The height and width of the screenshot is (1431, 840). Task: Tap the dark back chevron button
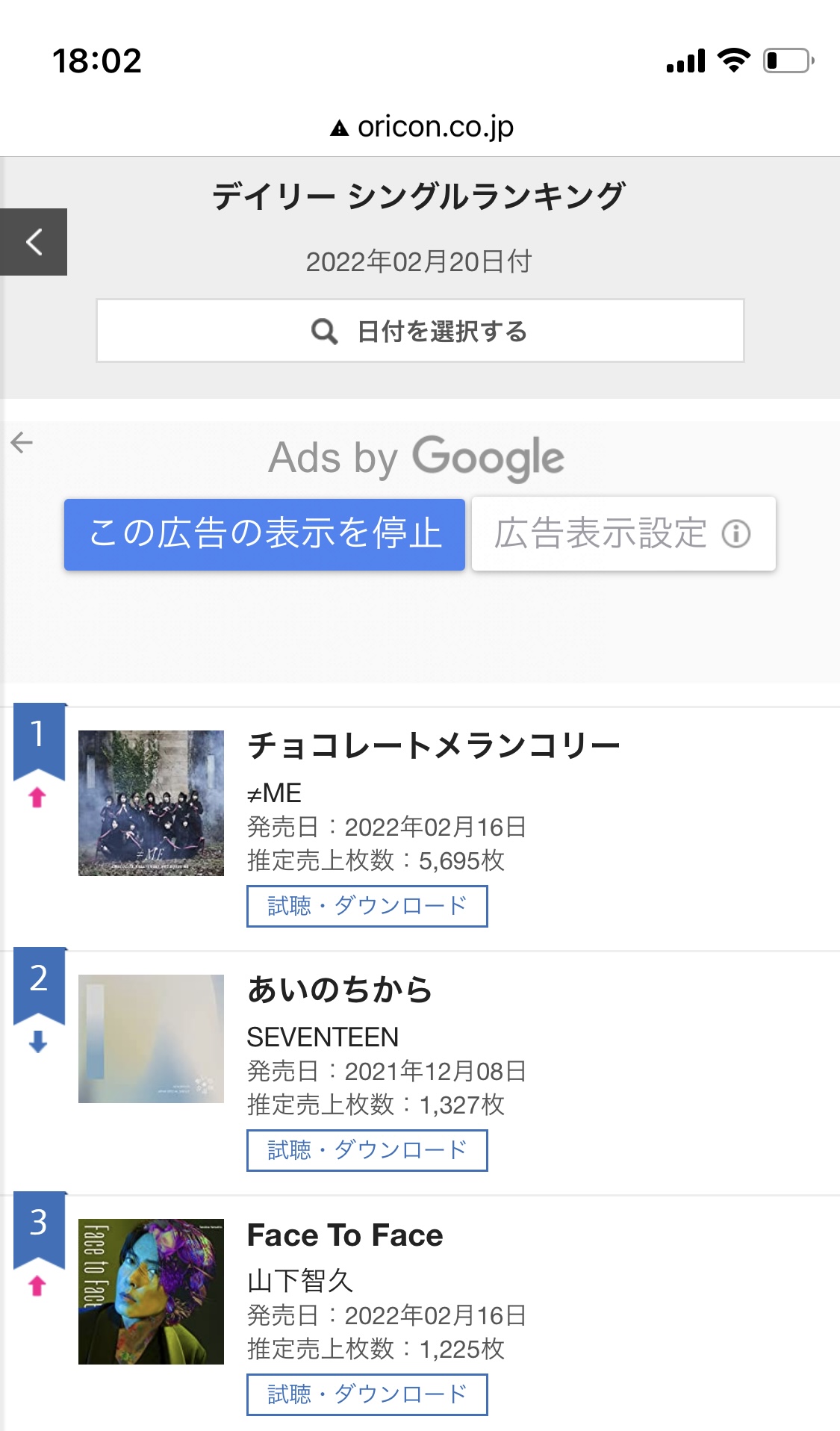[x=34, y=242]
